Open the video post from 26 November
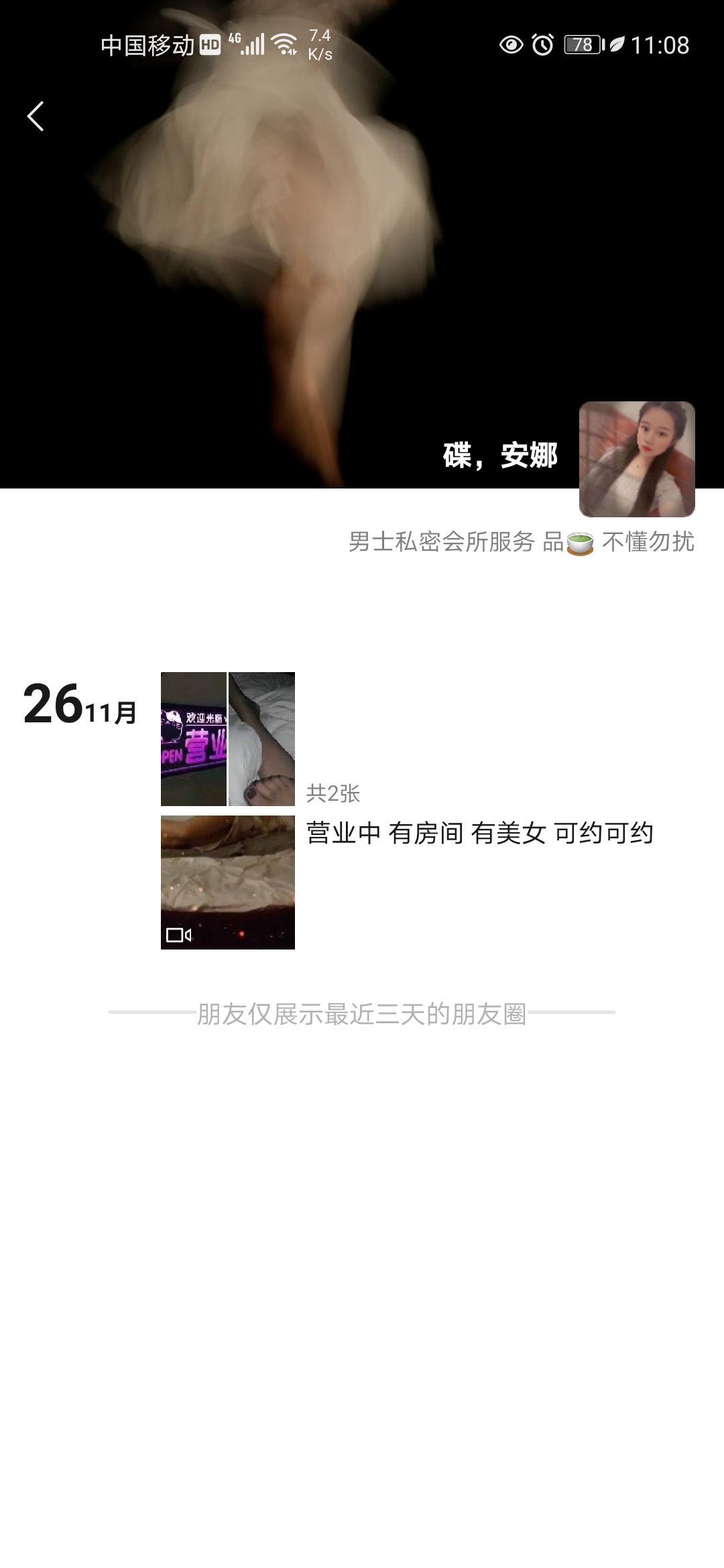The width and height of the screenshot is (724, 1568). pos(228,882)
